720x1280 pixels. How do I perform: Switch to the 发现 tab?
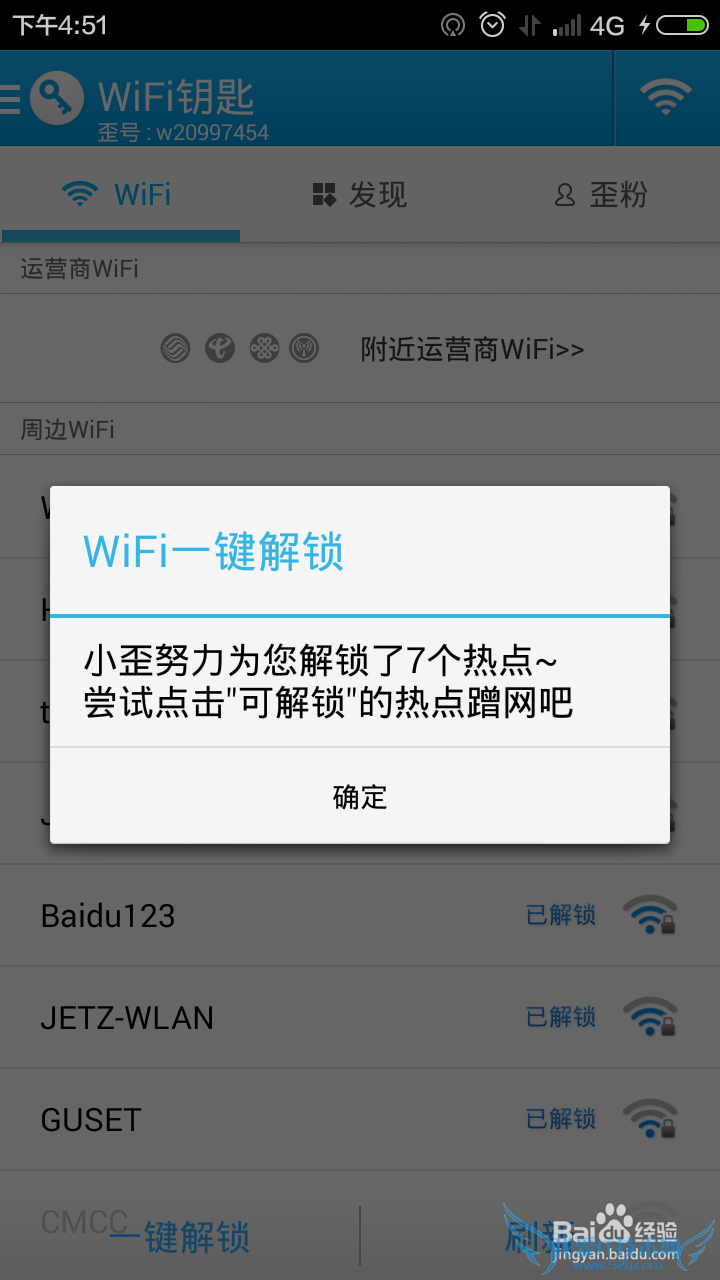pos(360,195)
